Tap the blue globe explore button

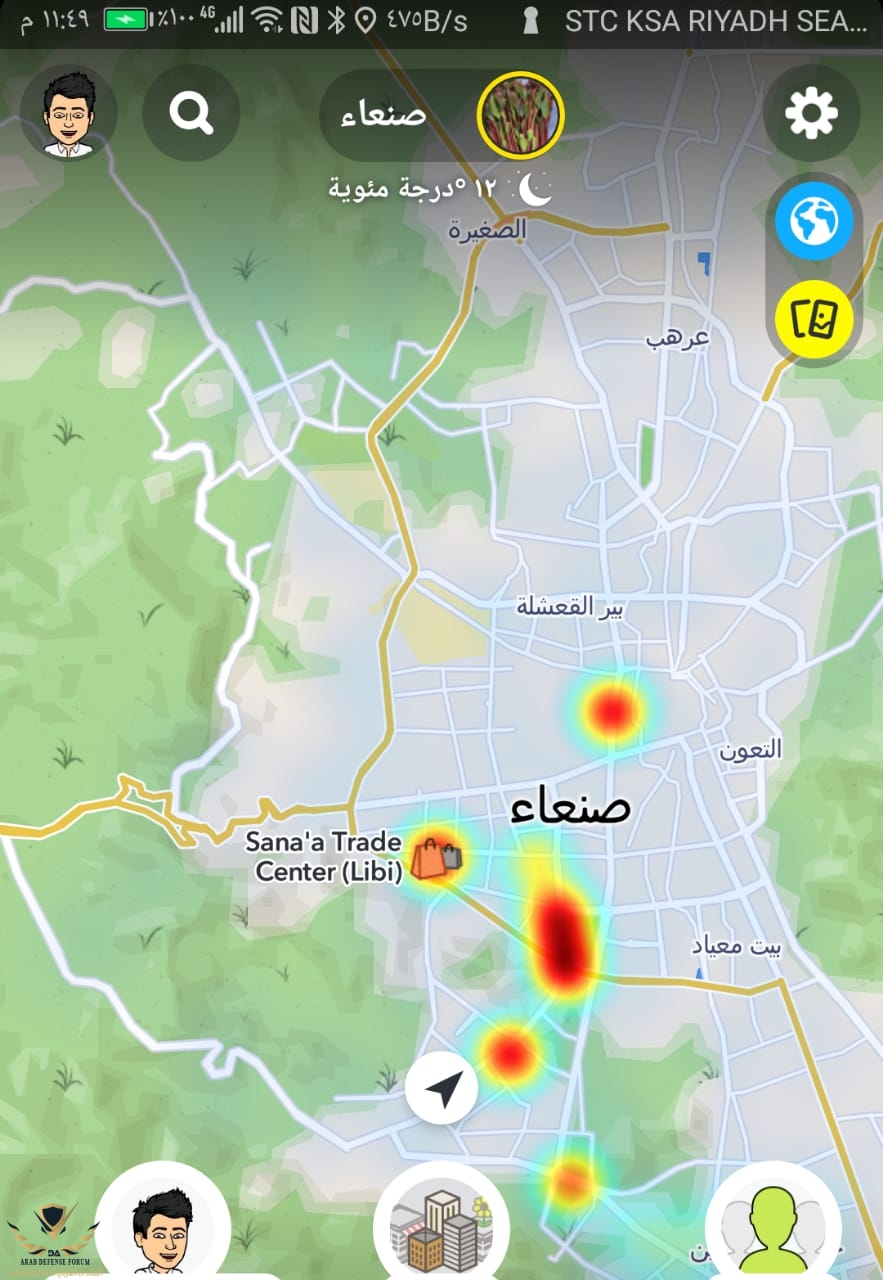tap(814, 222)
